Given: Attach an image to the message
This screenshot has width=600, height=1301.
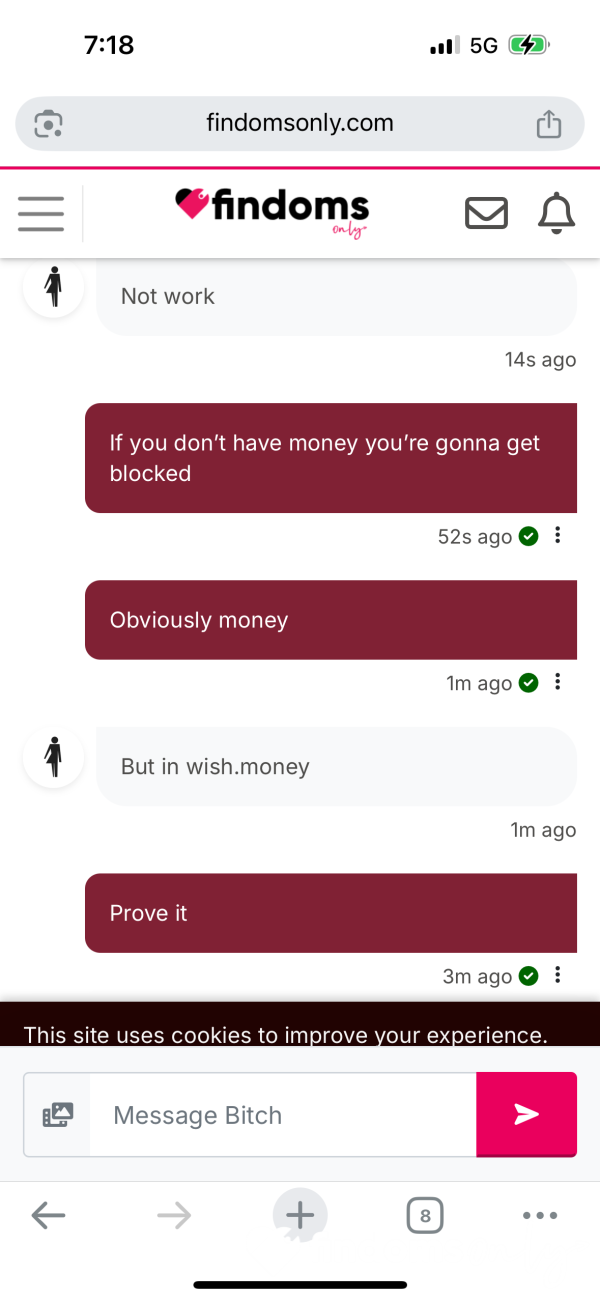Looking at the screenshot, I should [58, 1115].
